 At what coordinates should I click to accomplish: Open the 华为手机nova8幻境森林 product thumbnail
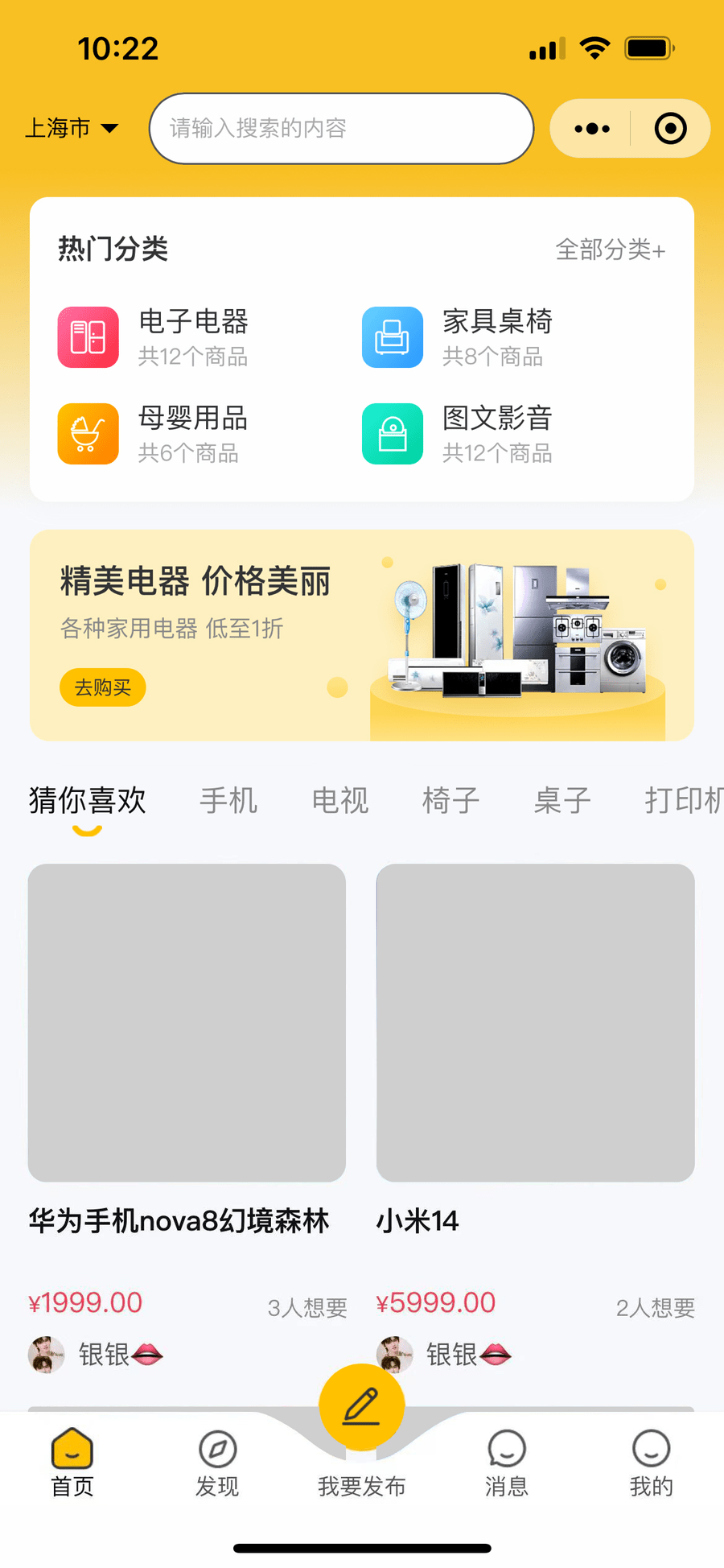[187, 1022]
